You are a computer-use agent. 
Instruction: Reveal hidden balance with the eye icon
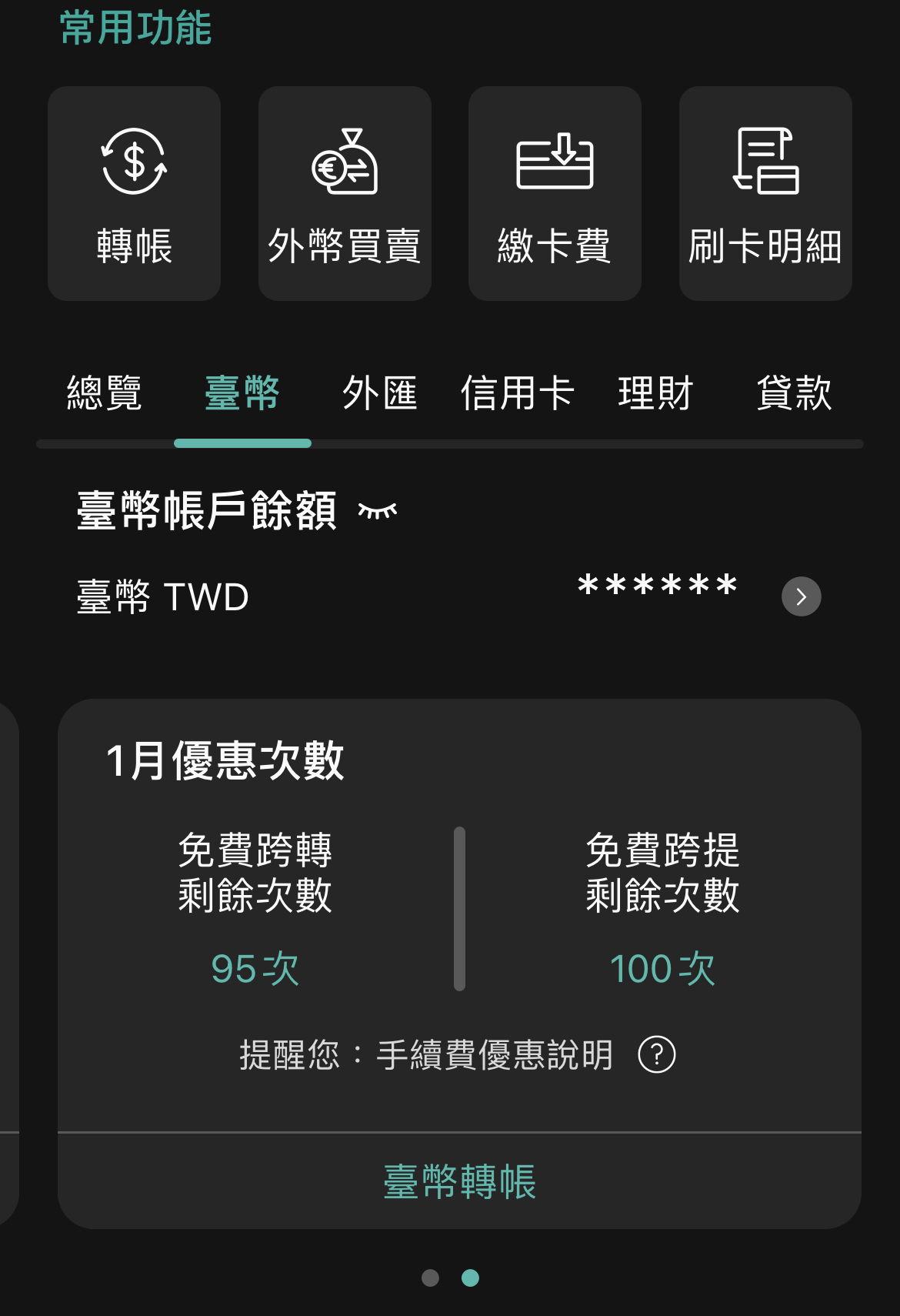pyautogui.click(x=378, y=511)
